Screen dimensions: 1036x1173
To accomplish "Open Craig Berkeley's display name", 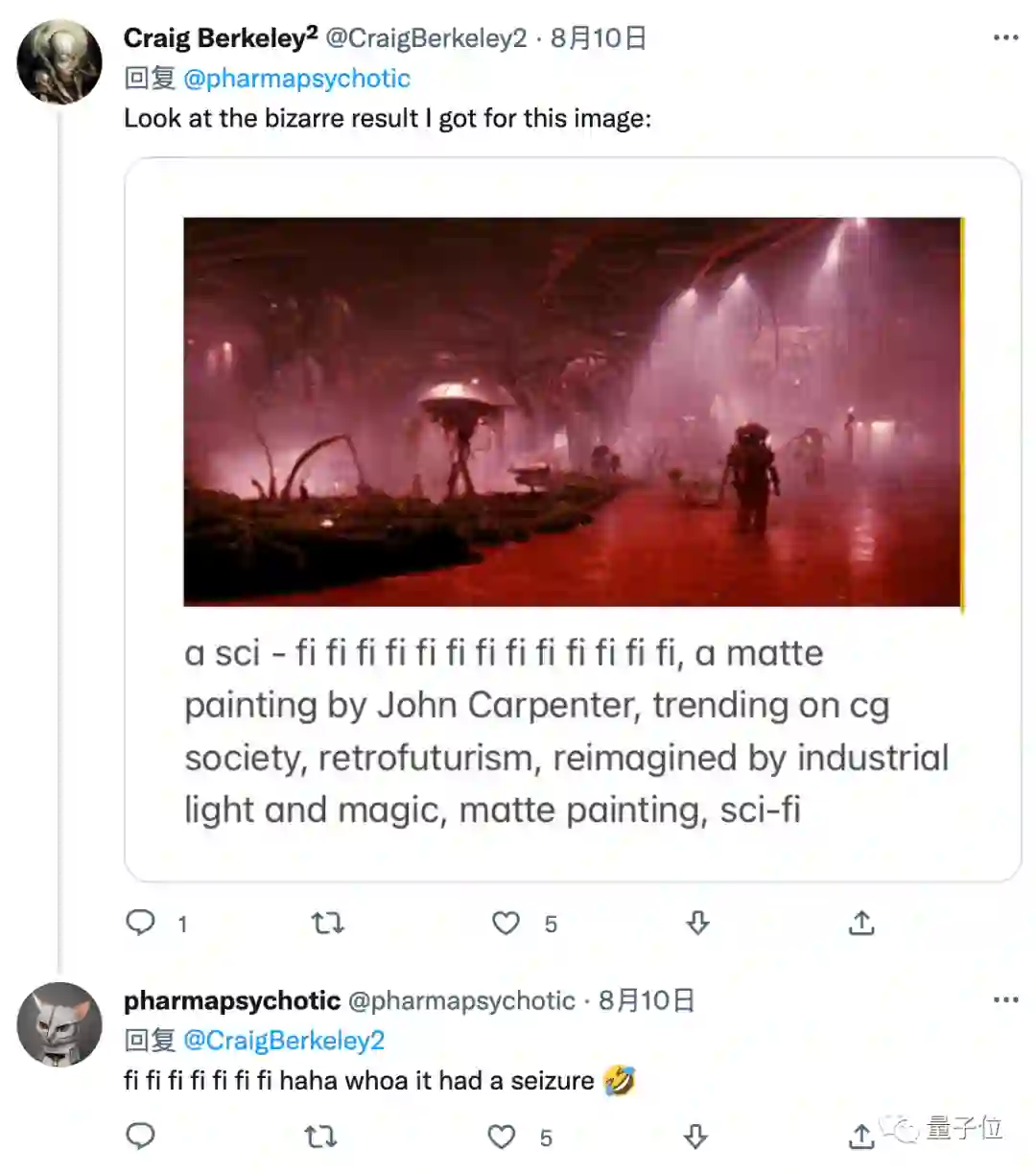I will point(221,37).
